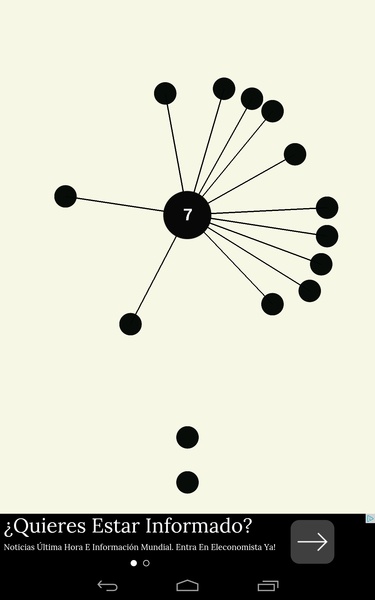Open the AdChoices icon on the banner

tap(370, 518)
